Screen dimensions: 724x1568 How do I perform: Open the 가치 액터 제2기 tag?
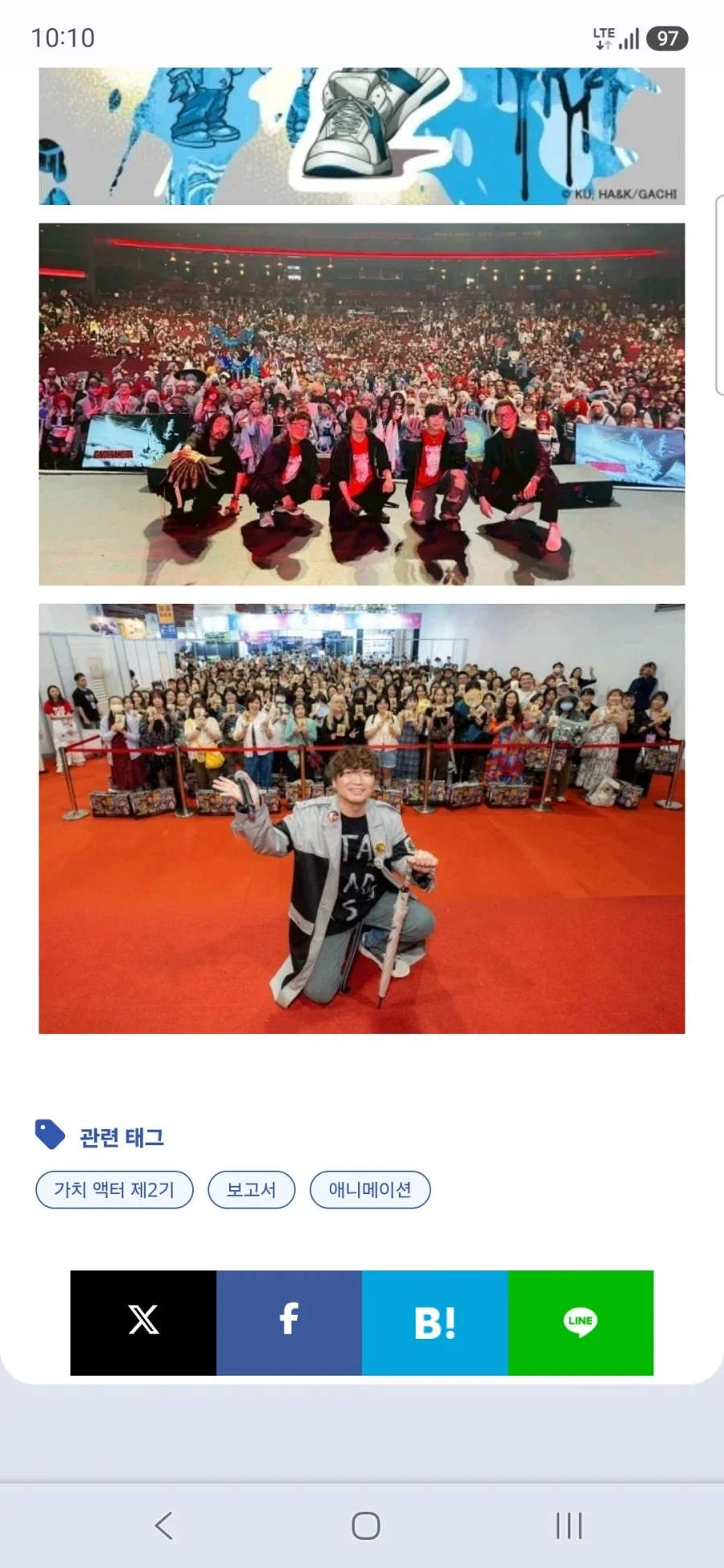point(114,1189)
